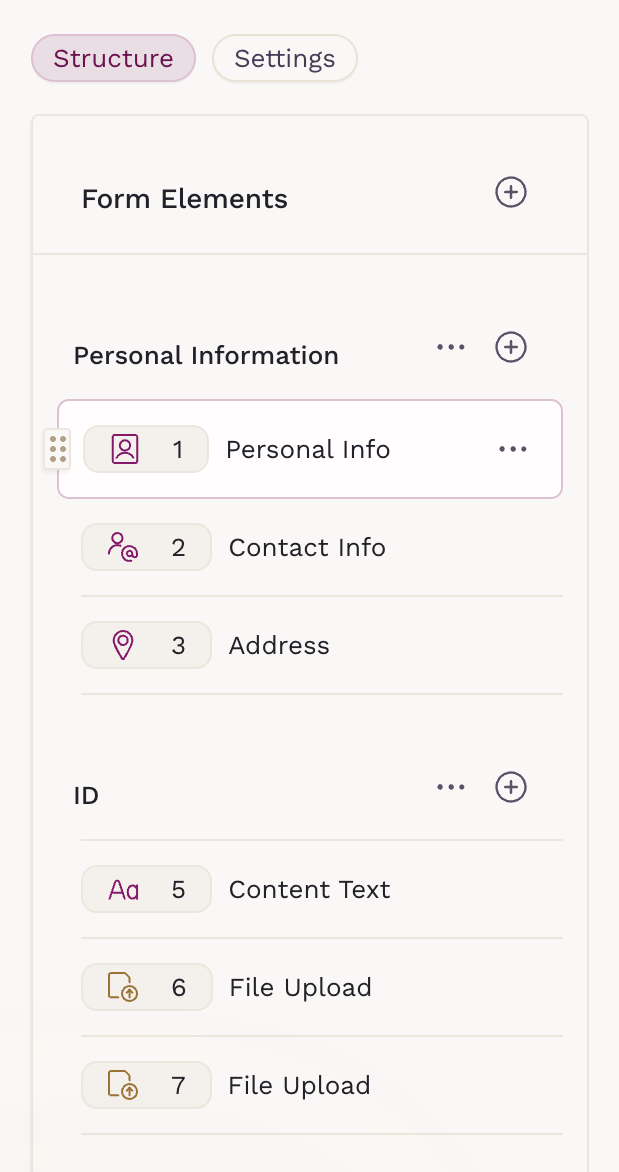
Task: Open the Contact Info element
Action: (307, 548)
